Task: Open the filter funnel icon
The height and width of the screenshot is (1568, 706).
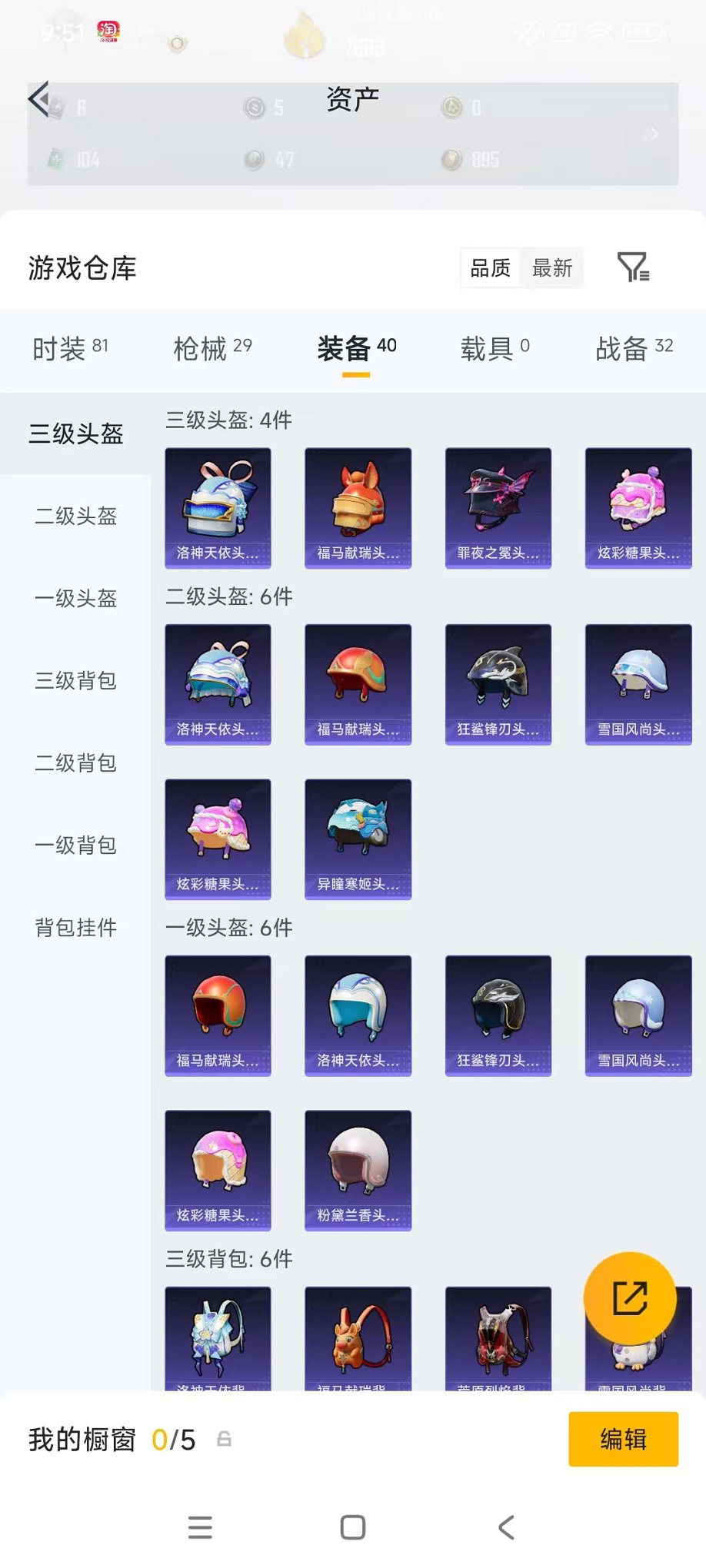Action: point(633,268)
